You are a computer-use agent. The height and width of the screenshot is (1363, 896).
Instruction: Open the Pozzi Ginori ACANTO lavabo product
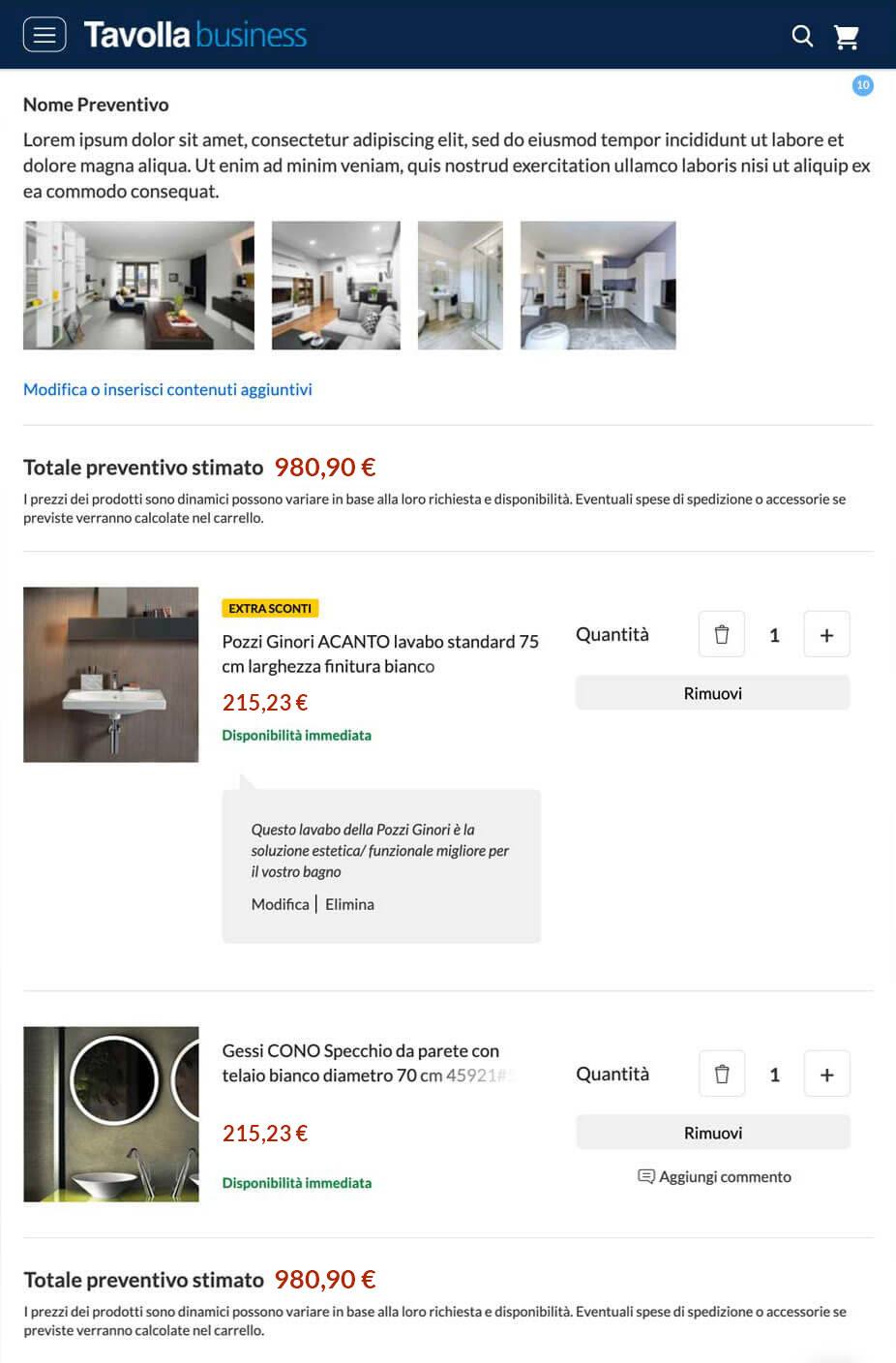tap(379, 653)
